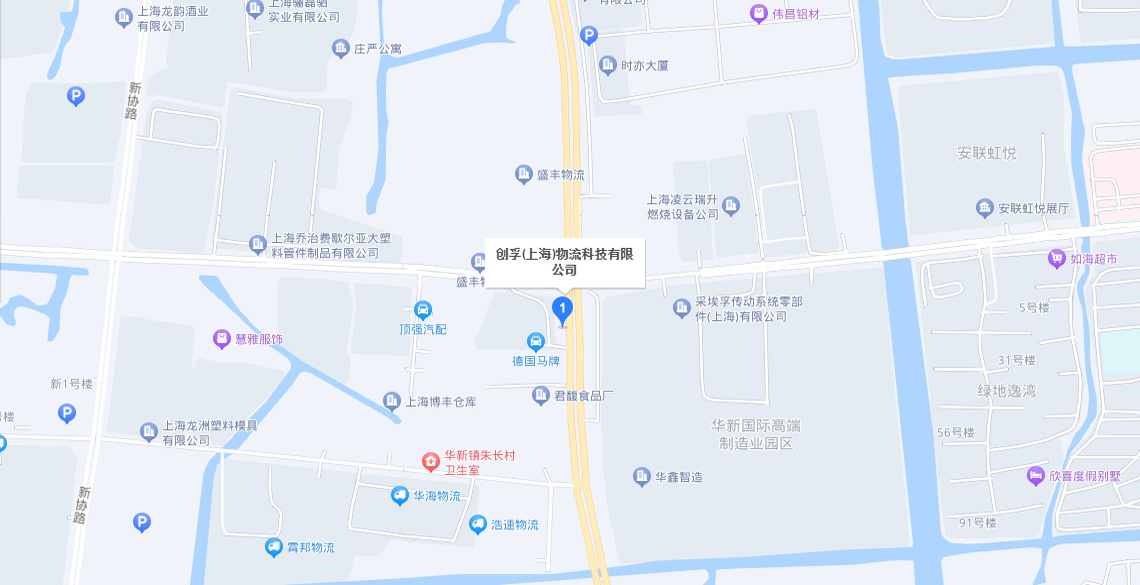Open the 如海超市 supermarket marker
The width and height of the screenshot is (1140, 585).
pyautogui.click(x=1056, y=259)
